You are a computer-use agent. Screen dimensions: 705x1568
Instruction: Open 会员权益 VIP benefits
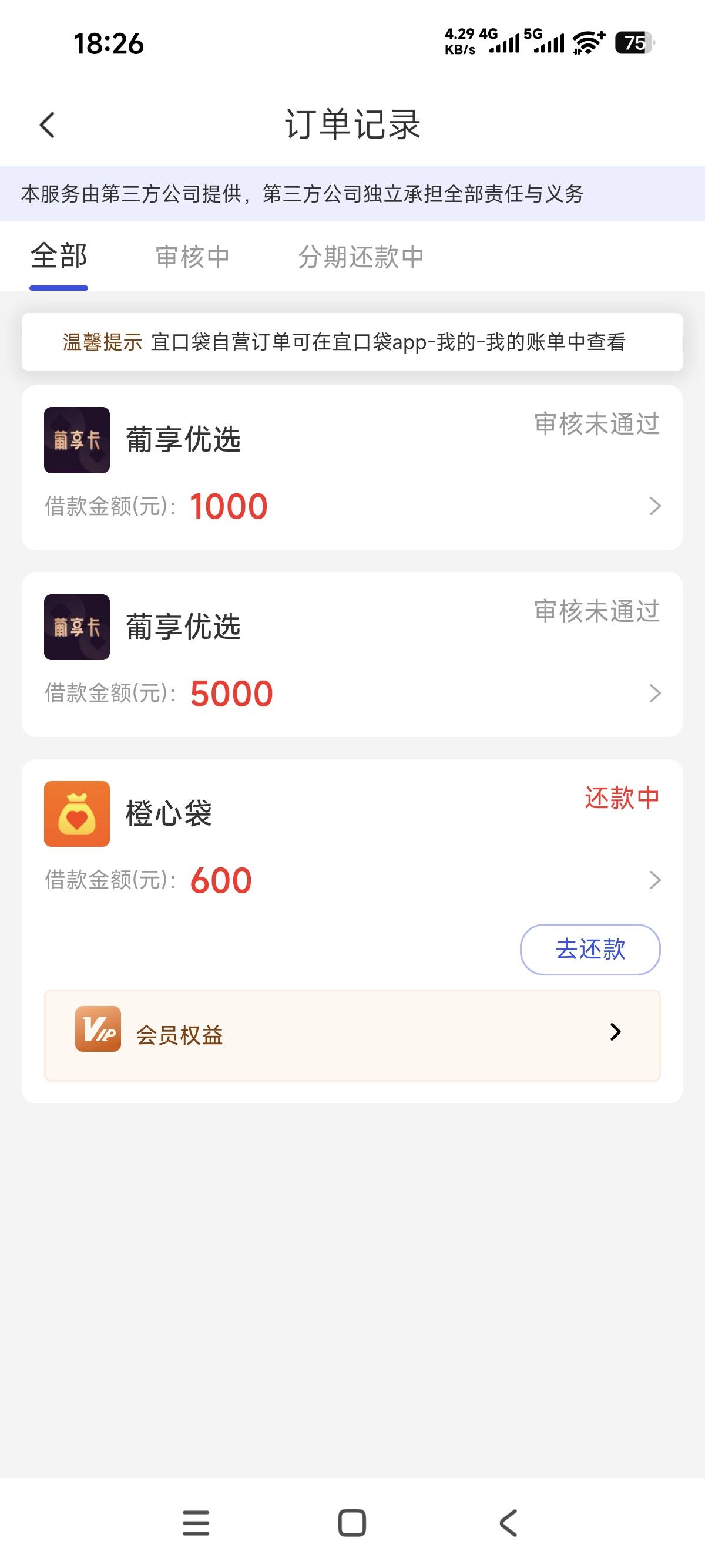[x=352, y=1035]
